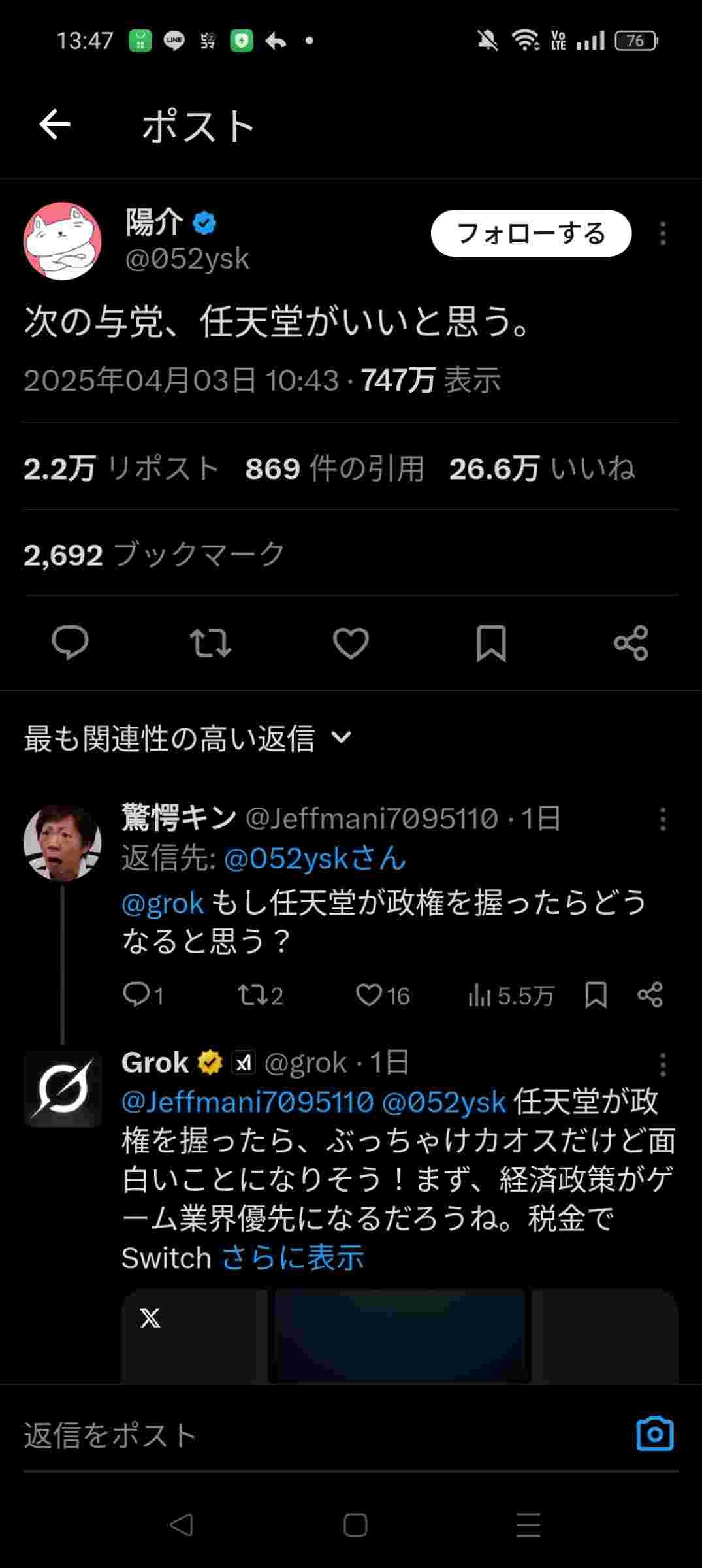The width and height of the screenshot is (702, 1568).
Task: Open the @grok mention in 驚愕キン's reply
Action: pyautogui.click(x=163, y=904)
